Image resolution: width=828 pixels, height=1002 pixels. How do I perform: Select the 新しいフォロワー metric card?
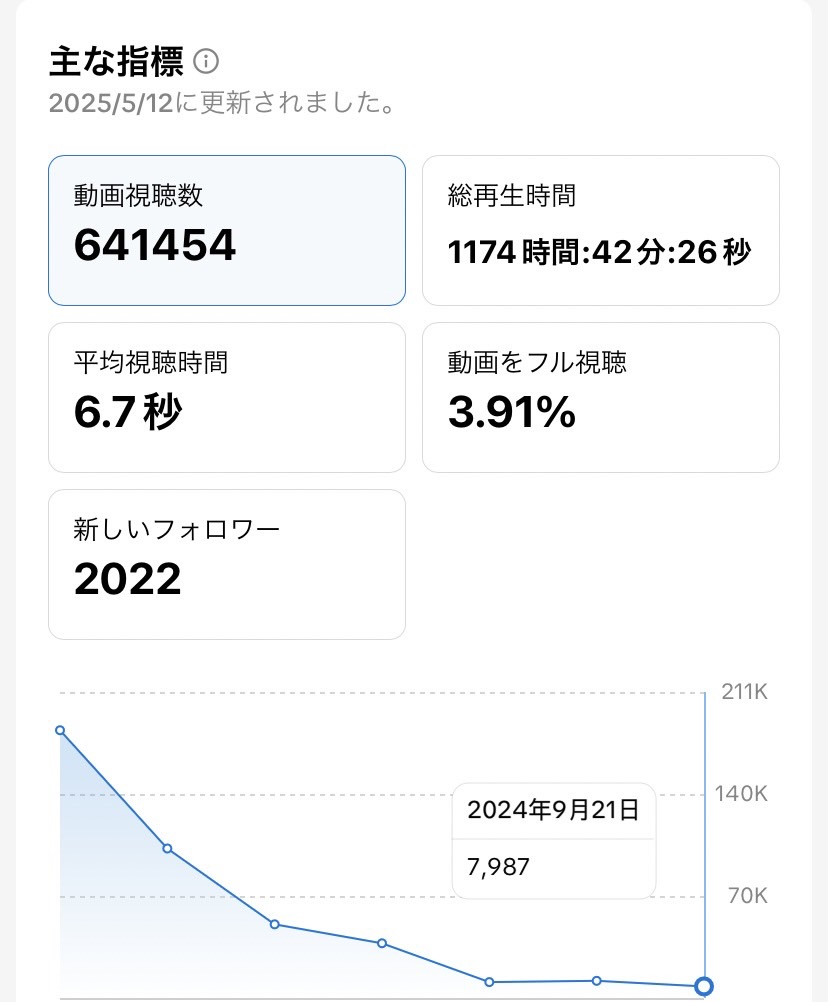click(227, 564)
